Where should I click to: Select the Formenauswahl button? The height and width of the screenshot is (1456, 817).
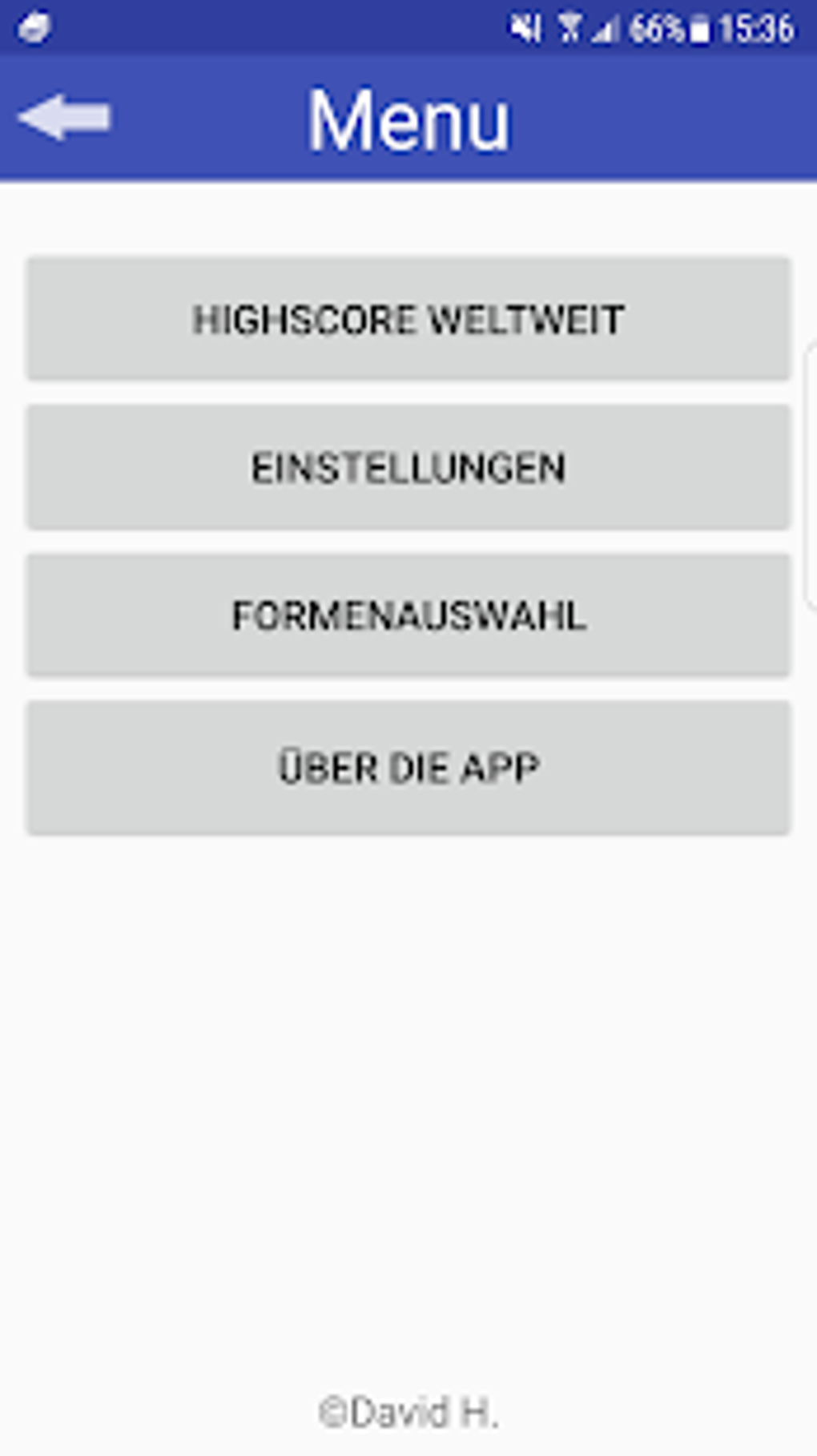click(x=408, y=615)
